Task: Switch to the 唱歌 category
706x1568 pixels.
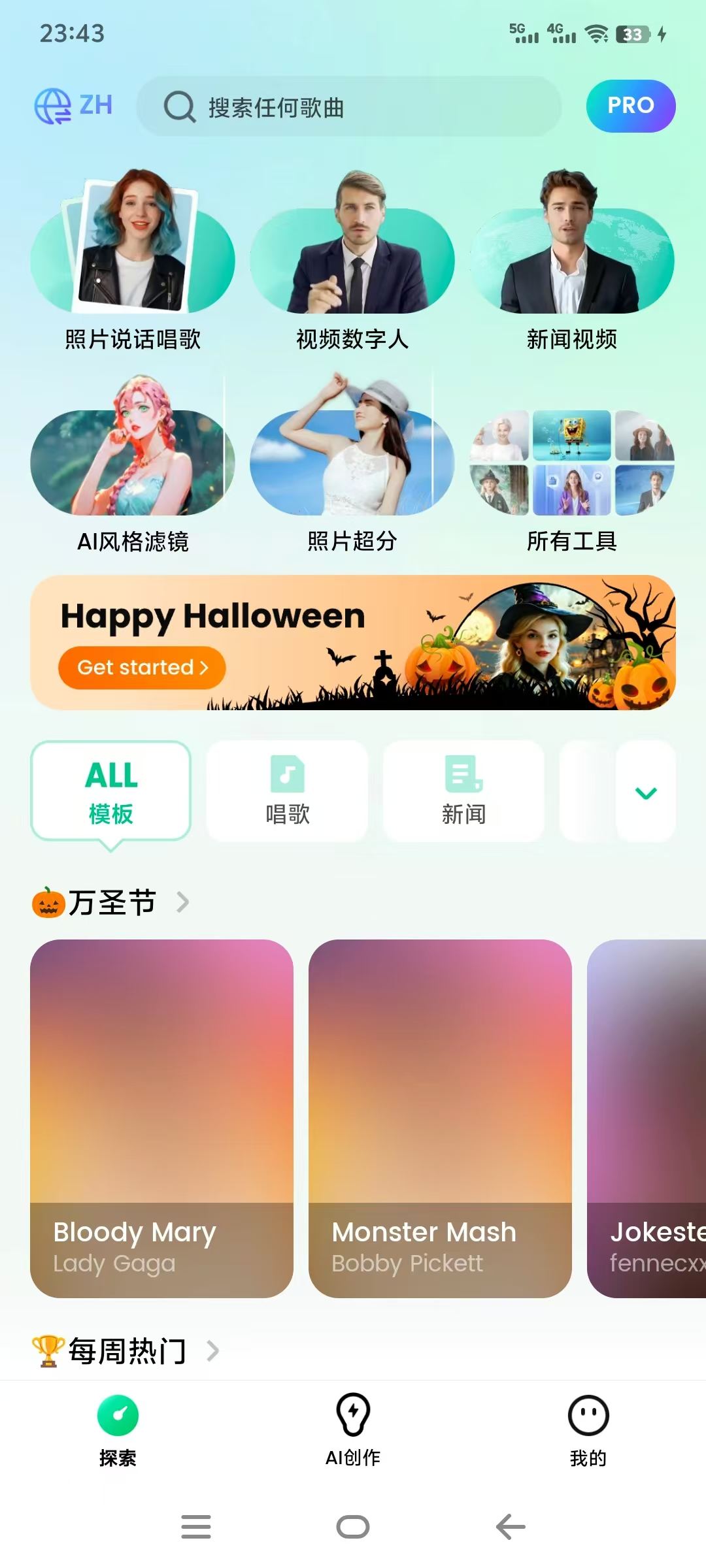Action: [x=288, y=792]
